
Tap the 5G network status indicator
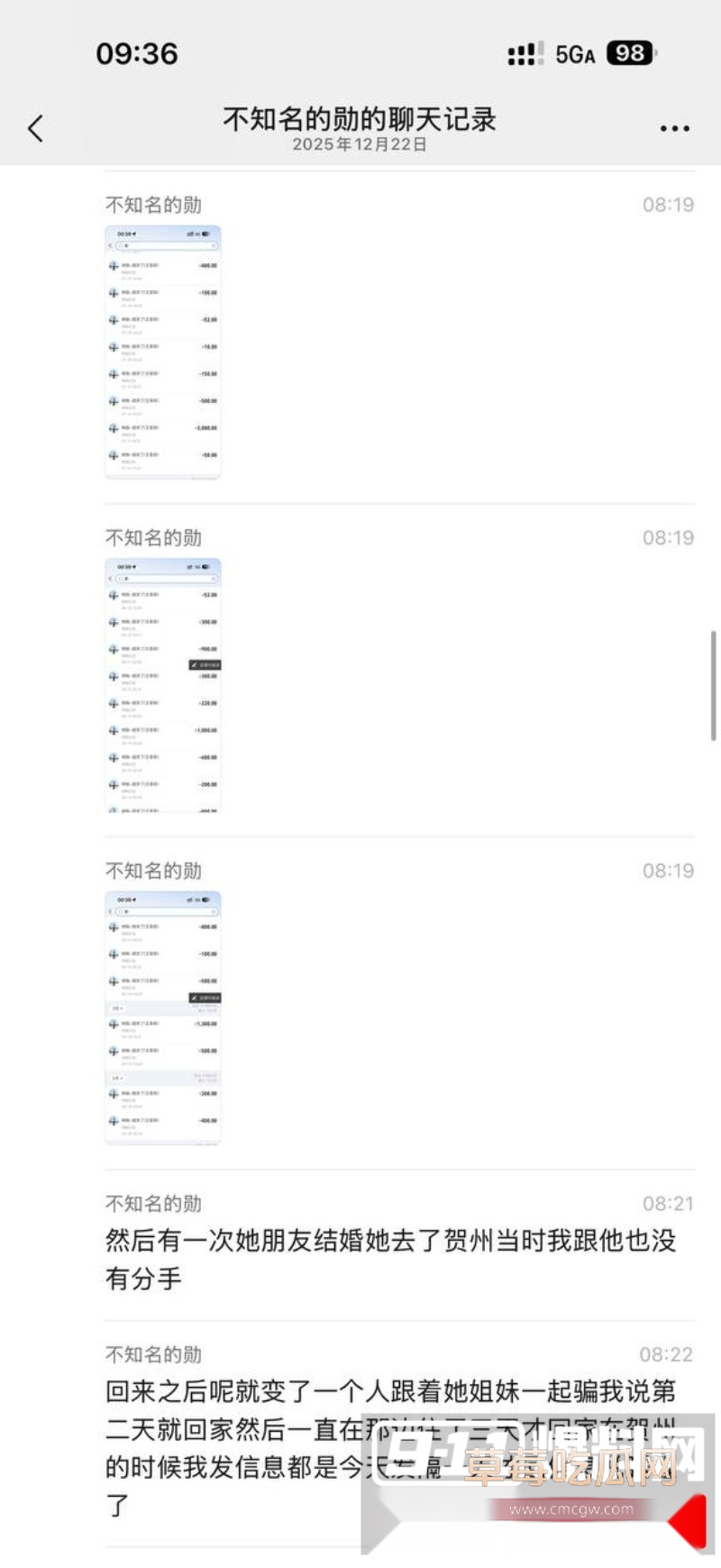click(577, 54)
